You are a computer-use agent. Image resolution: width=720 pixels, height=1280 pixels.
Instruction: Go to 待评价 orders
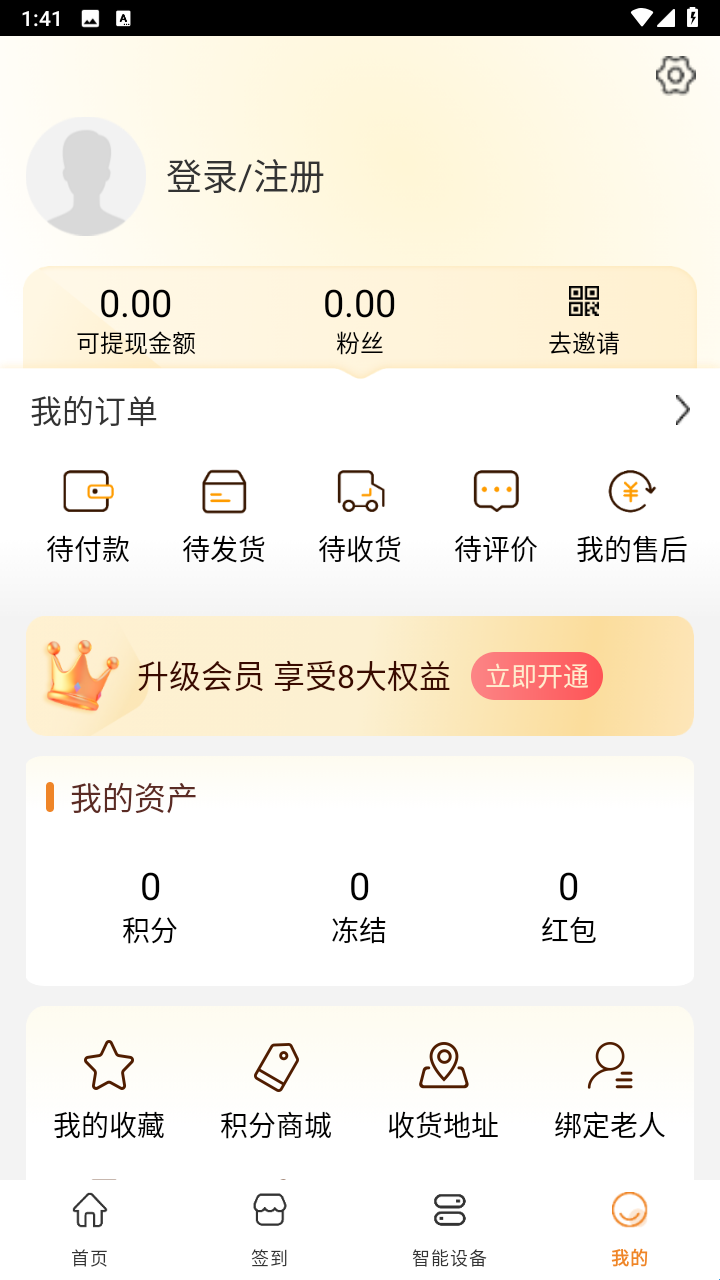click(496, 517)
